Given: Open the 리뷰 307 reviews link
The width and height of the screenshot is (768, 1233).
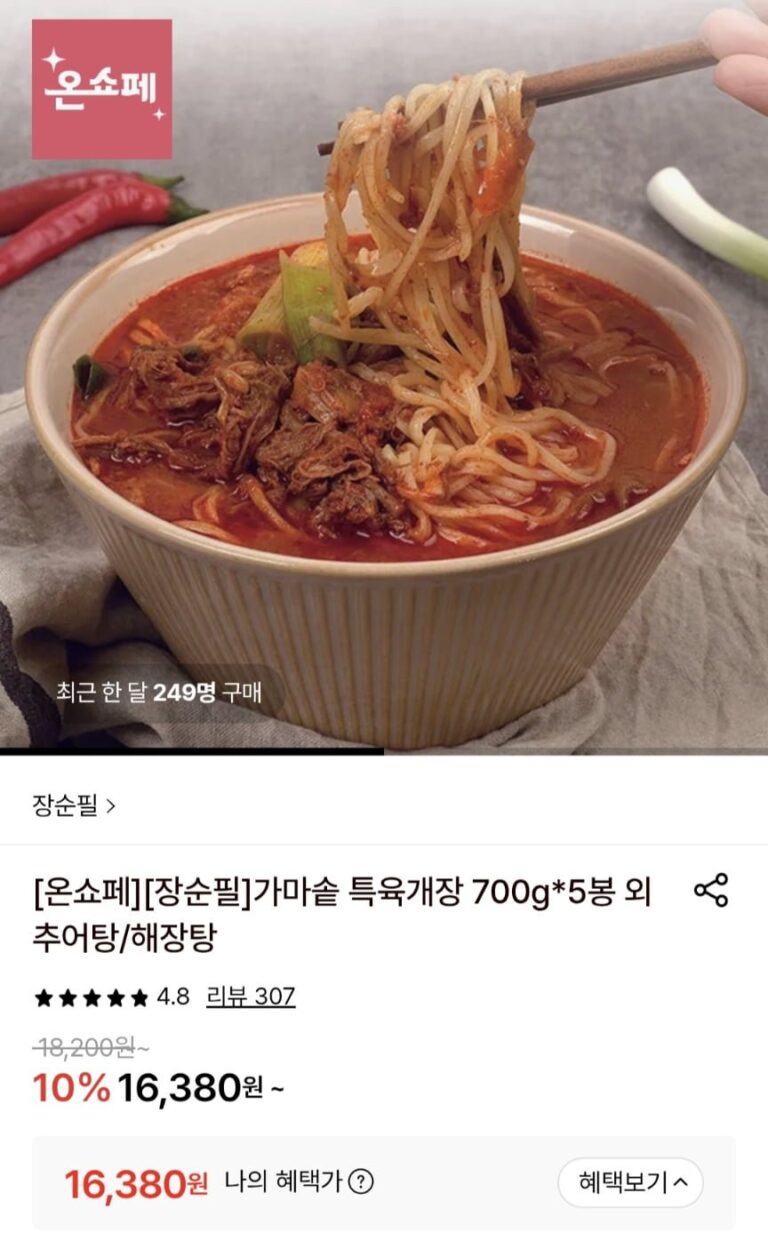Looking at the screenshot, I should pyautogui.click(x=250, y=996).
